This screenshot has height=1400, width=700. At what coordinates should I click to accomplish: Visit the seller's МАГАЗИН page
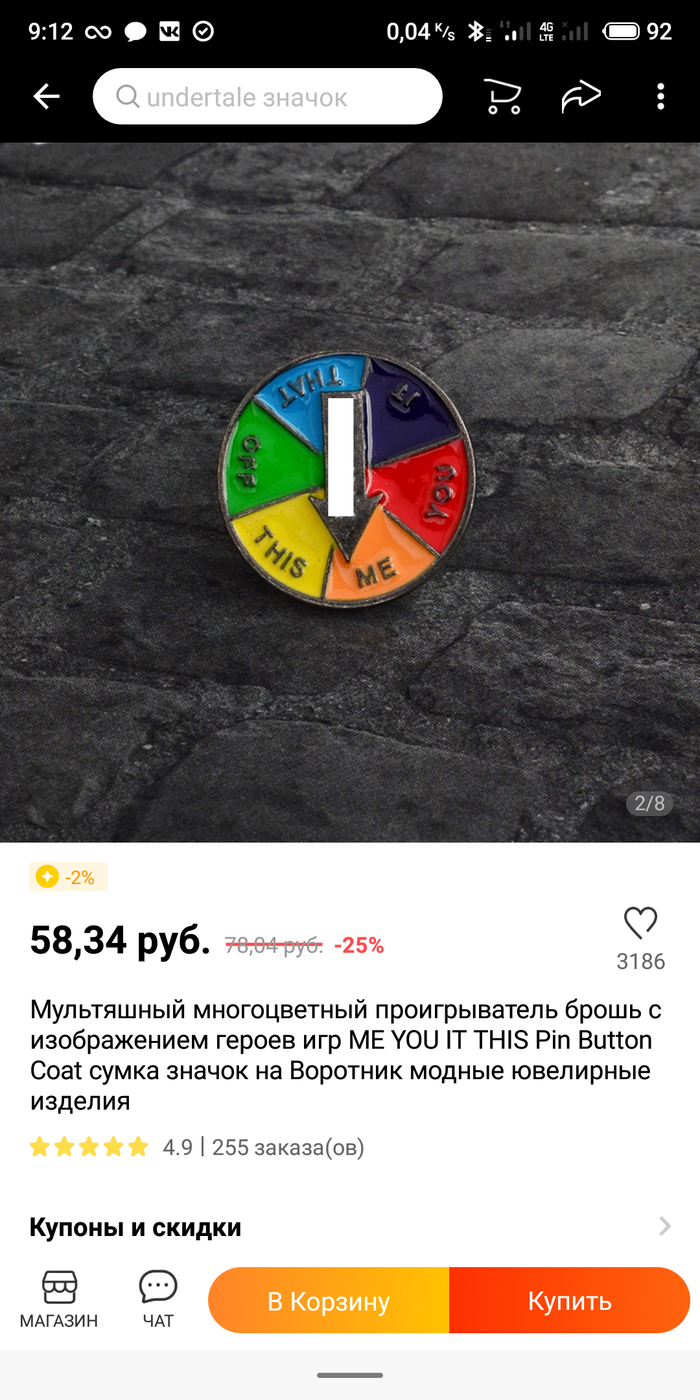click(x=59, y=1300)
